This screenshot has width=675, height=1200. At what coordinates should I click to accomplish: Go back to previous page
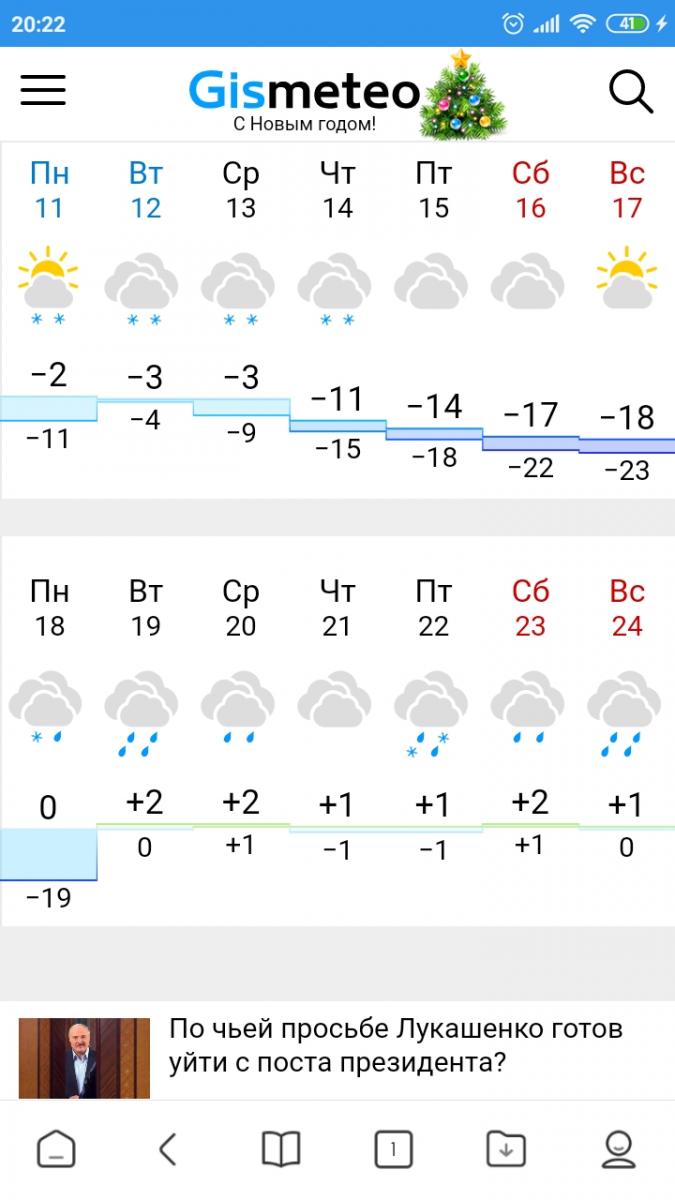[x=168, y=1150]
